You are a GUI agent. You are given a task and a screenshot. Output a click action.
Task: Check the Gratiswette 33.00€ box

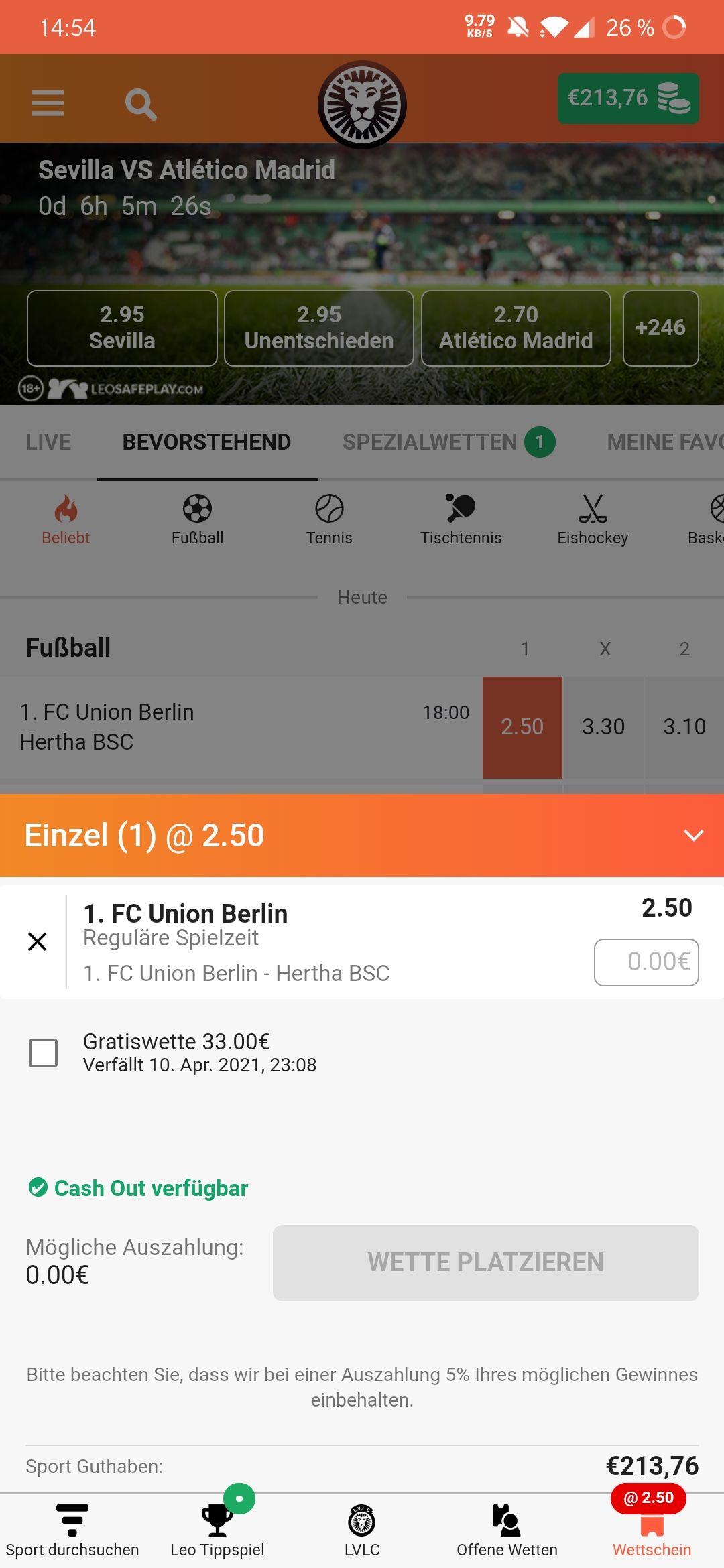(x=44, y=1053)
